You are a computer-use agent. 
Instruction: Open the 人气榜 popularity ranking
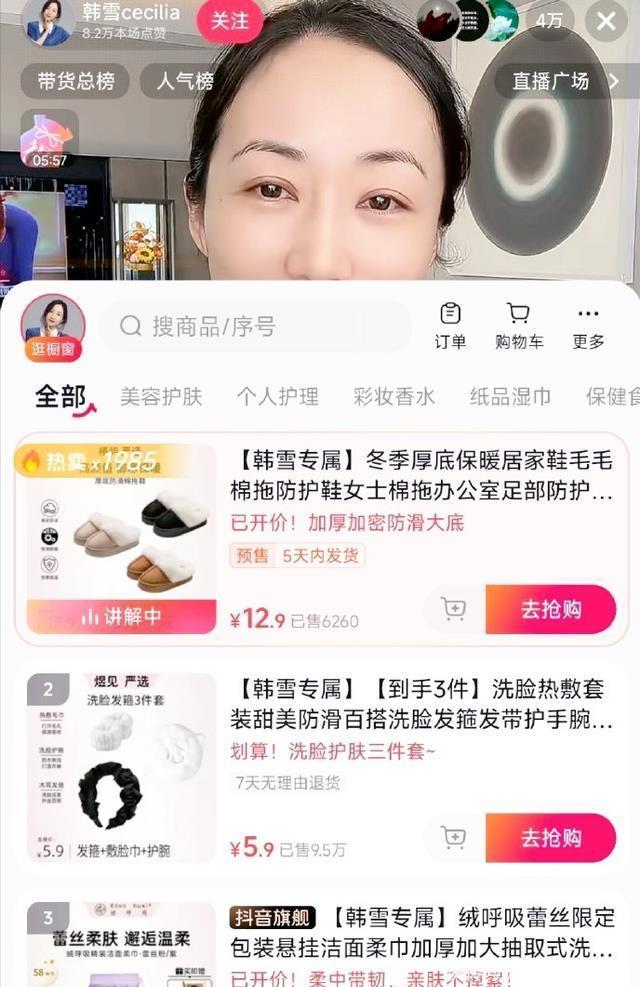pyautogui.click(x=185, y=81)
